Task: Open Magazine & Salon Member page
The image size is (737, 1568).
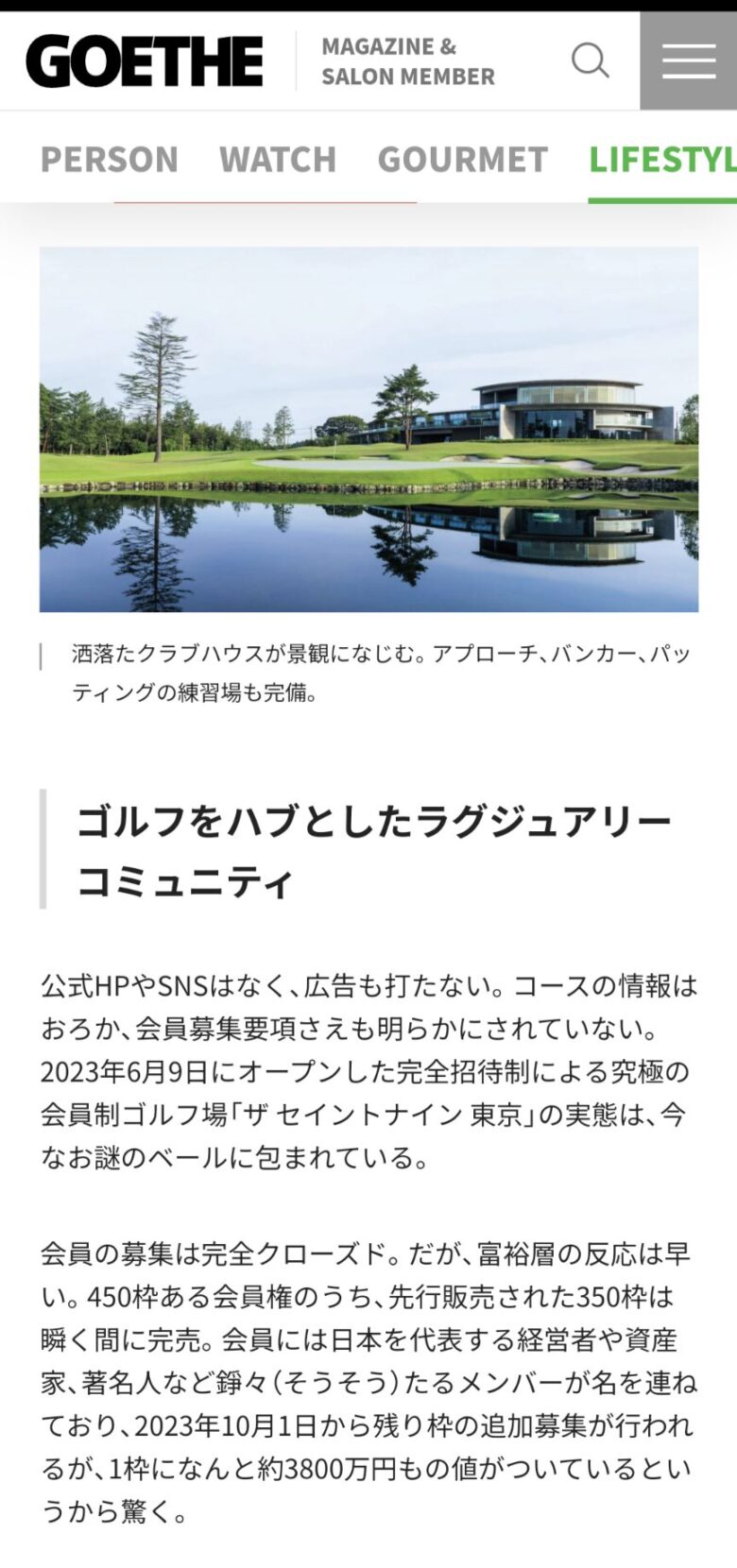Action: coord(407,61)
